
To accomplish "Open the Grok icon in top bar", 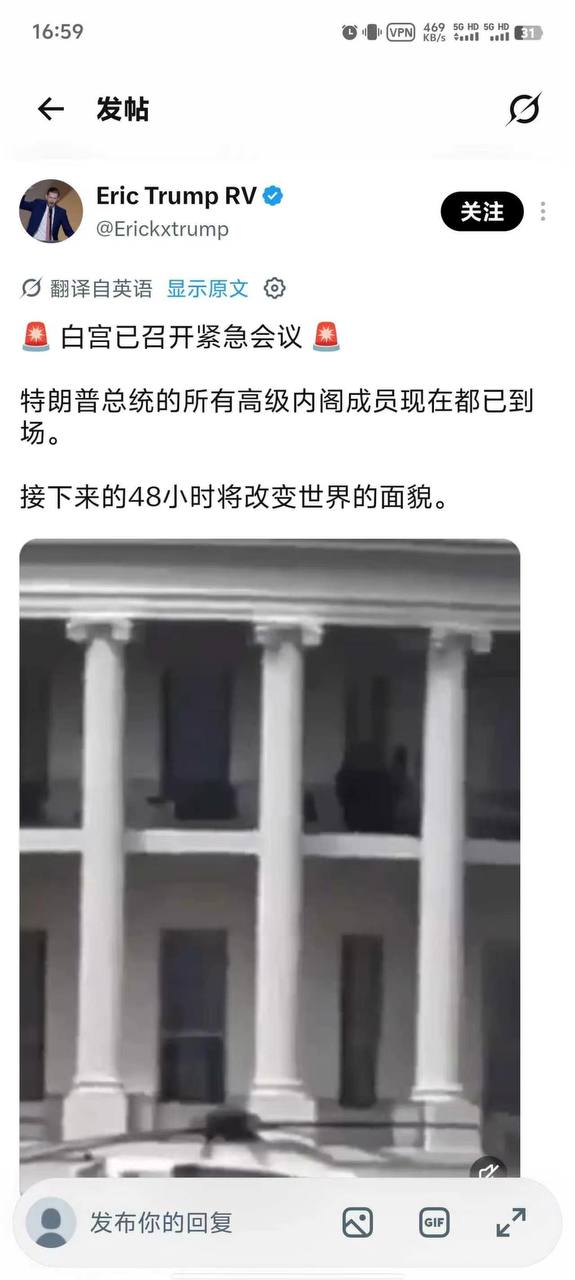I will pos(523,109).
